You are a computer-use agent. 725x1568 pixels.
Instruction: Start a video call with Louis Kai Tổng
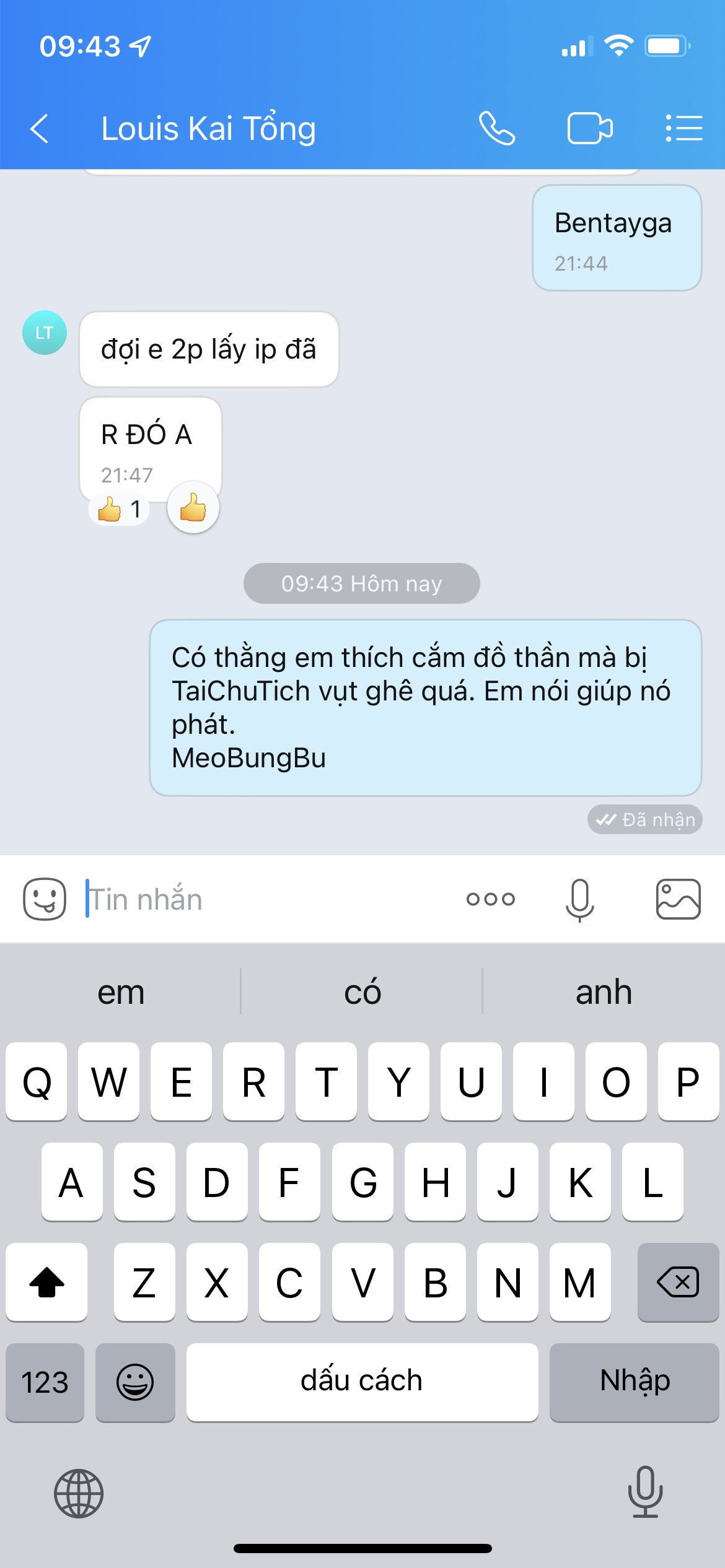coord(589,129)
